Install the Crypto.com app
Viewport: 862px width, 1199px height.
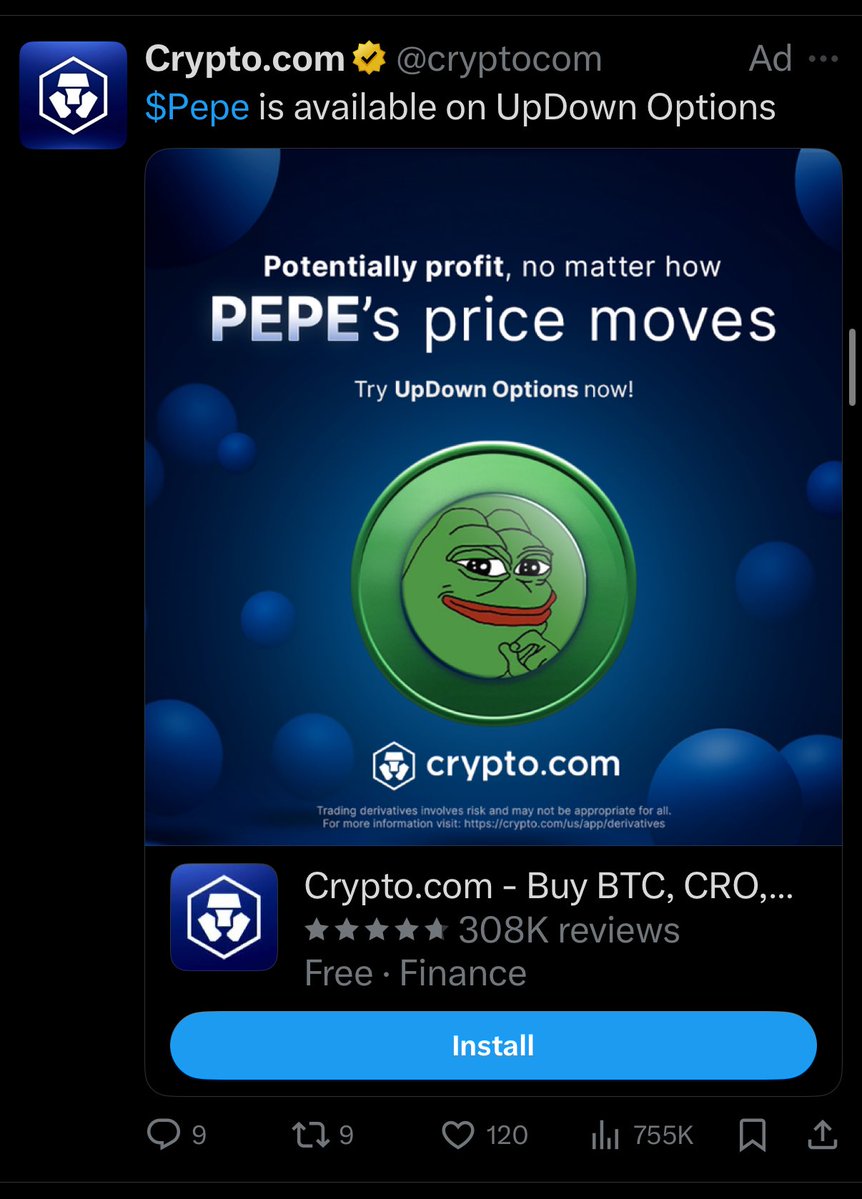click(x=493, y=1046)
